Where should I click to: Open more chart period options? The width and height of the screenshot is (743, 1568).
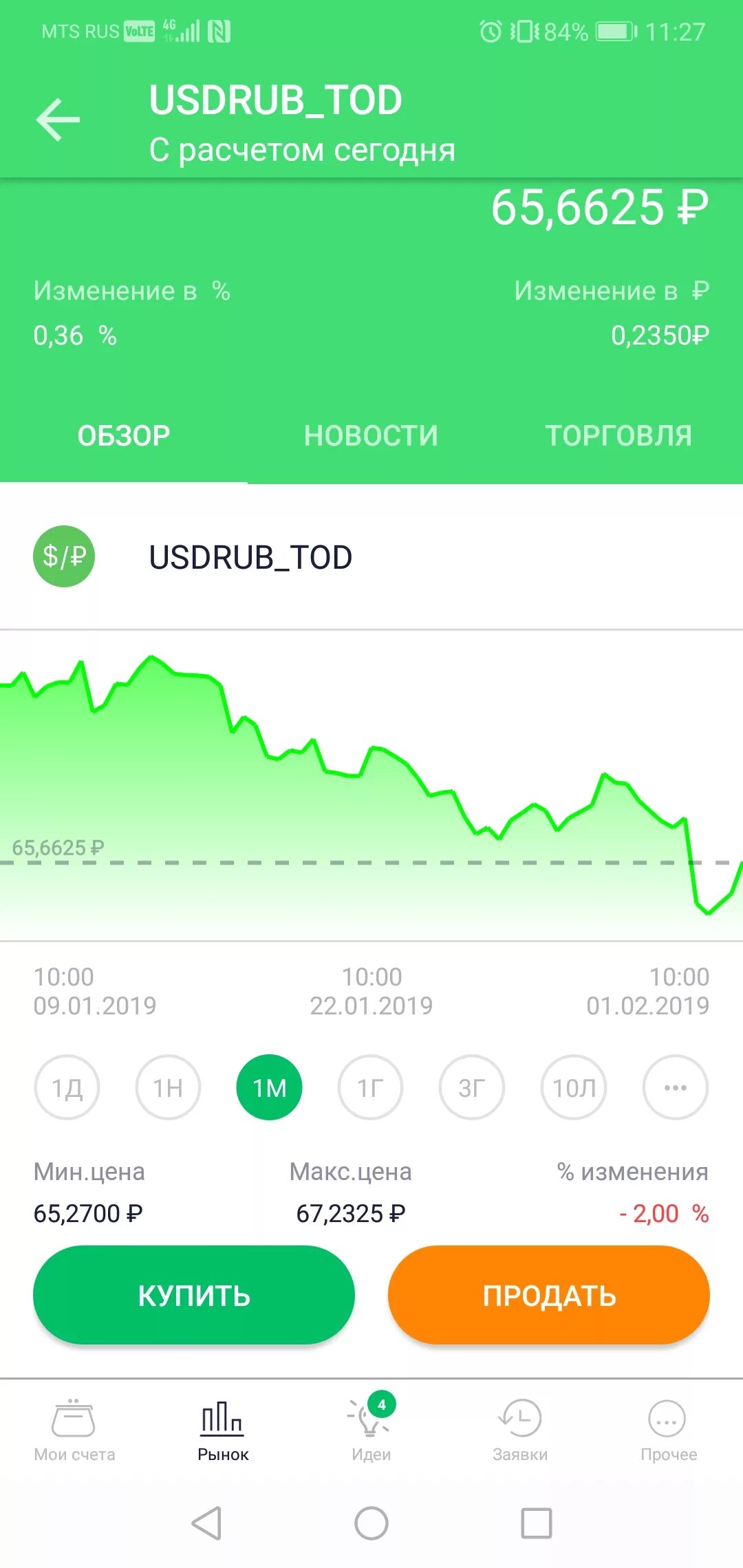click(675, 1087)
